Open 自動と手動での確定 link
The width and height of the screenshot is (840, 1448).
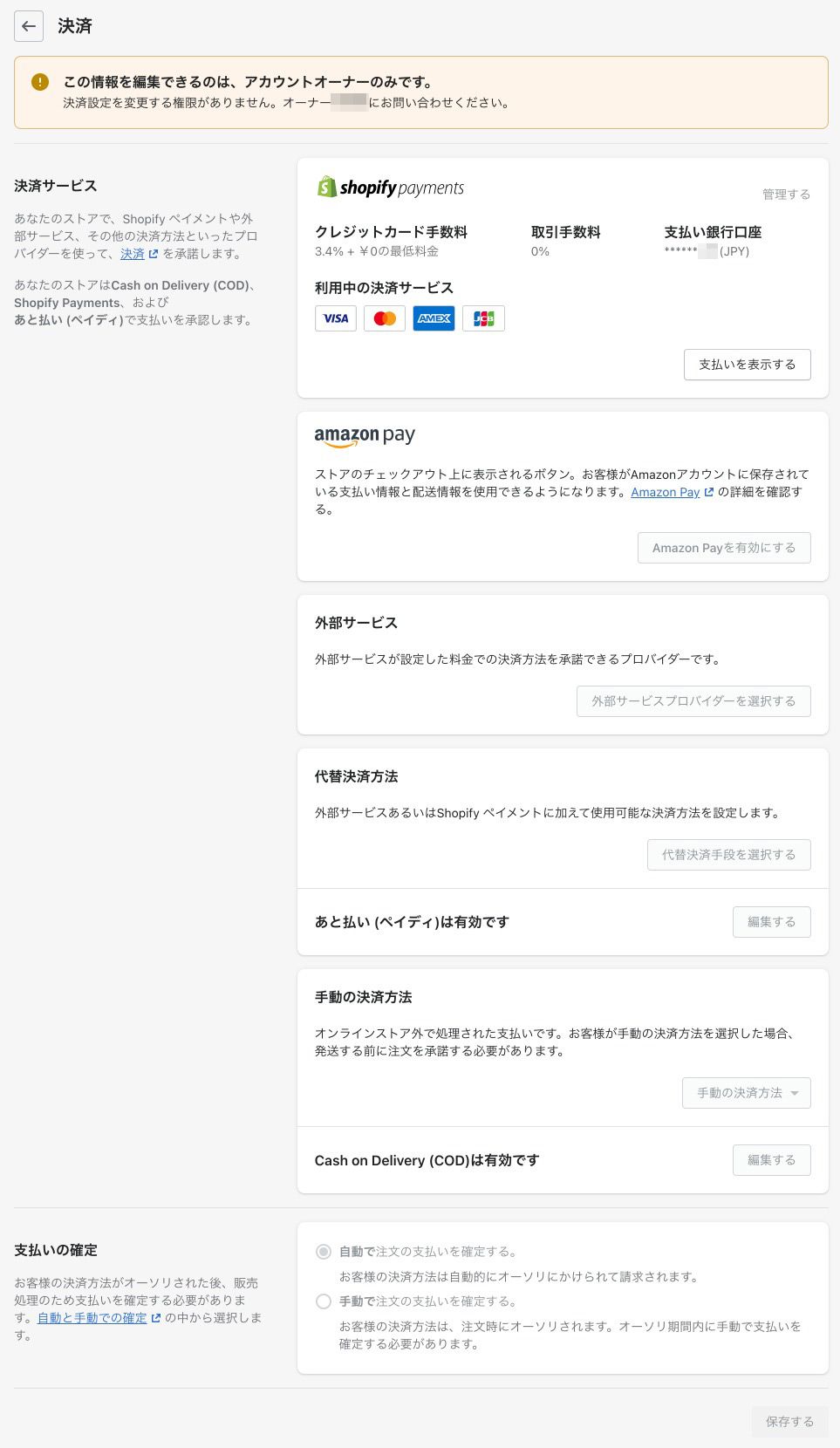pyautogui.click(x=92, y=1318)
